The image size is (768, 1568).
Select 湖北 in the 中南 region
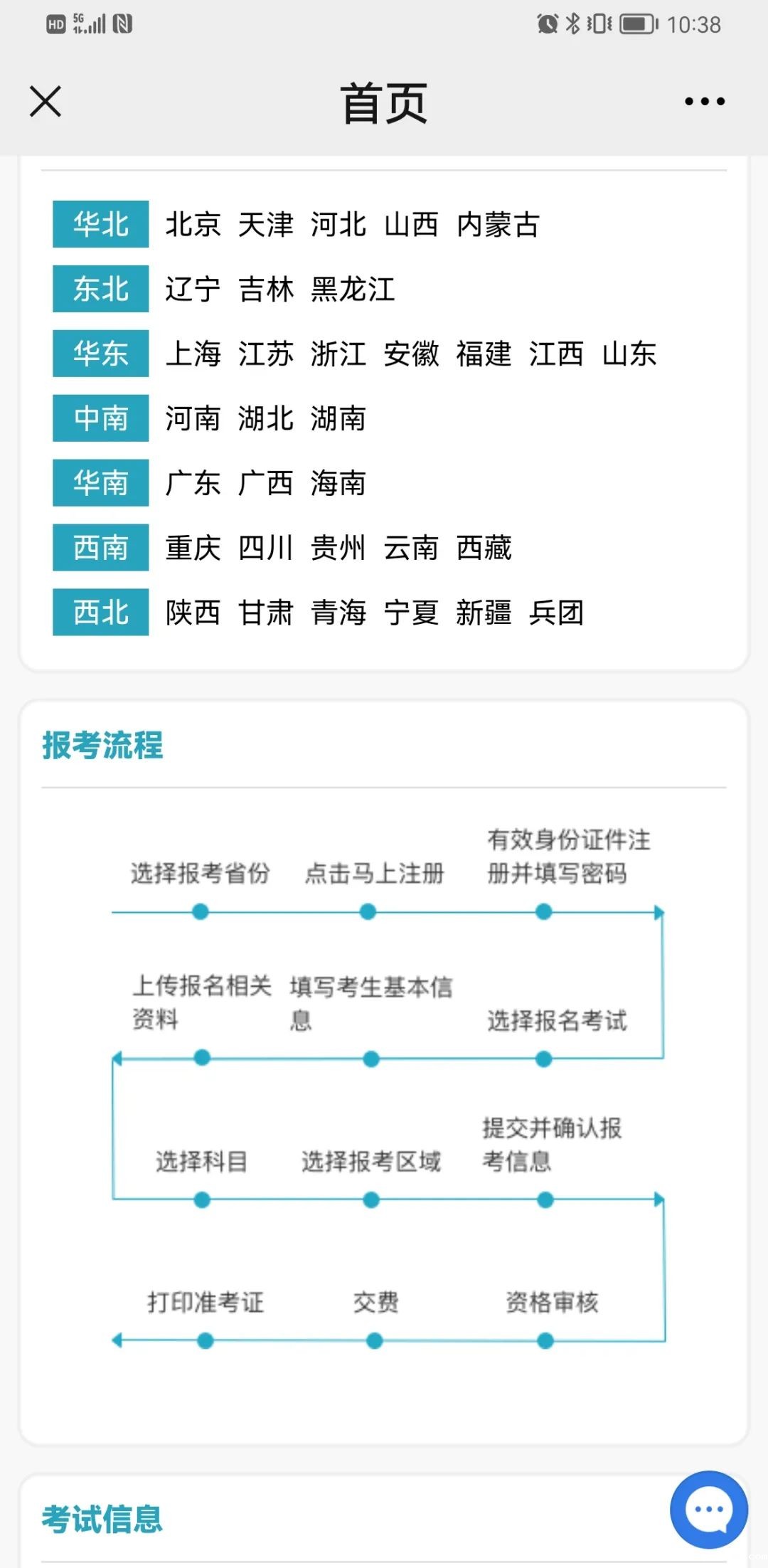pyautogui.click(x=265, y=419)
